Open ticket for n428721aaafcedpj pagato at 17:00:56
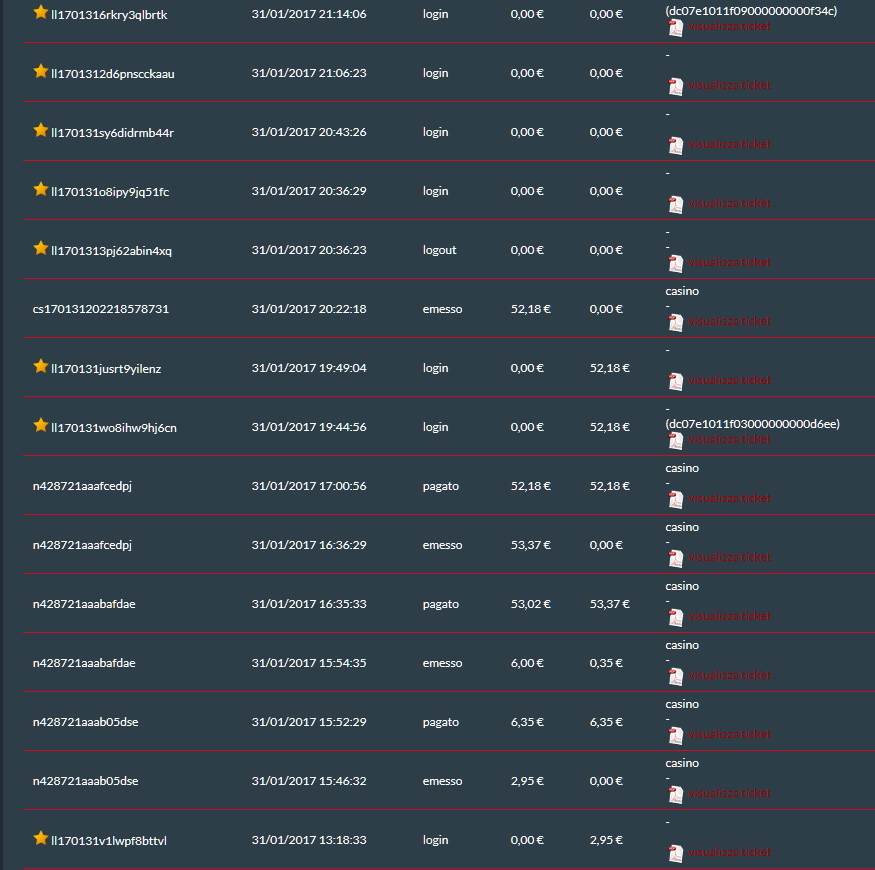875x870 pixels. pos(729,498)
